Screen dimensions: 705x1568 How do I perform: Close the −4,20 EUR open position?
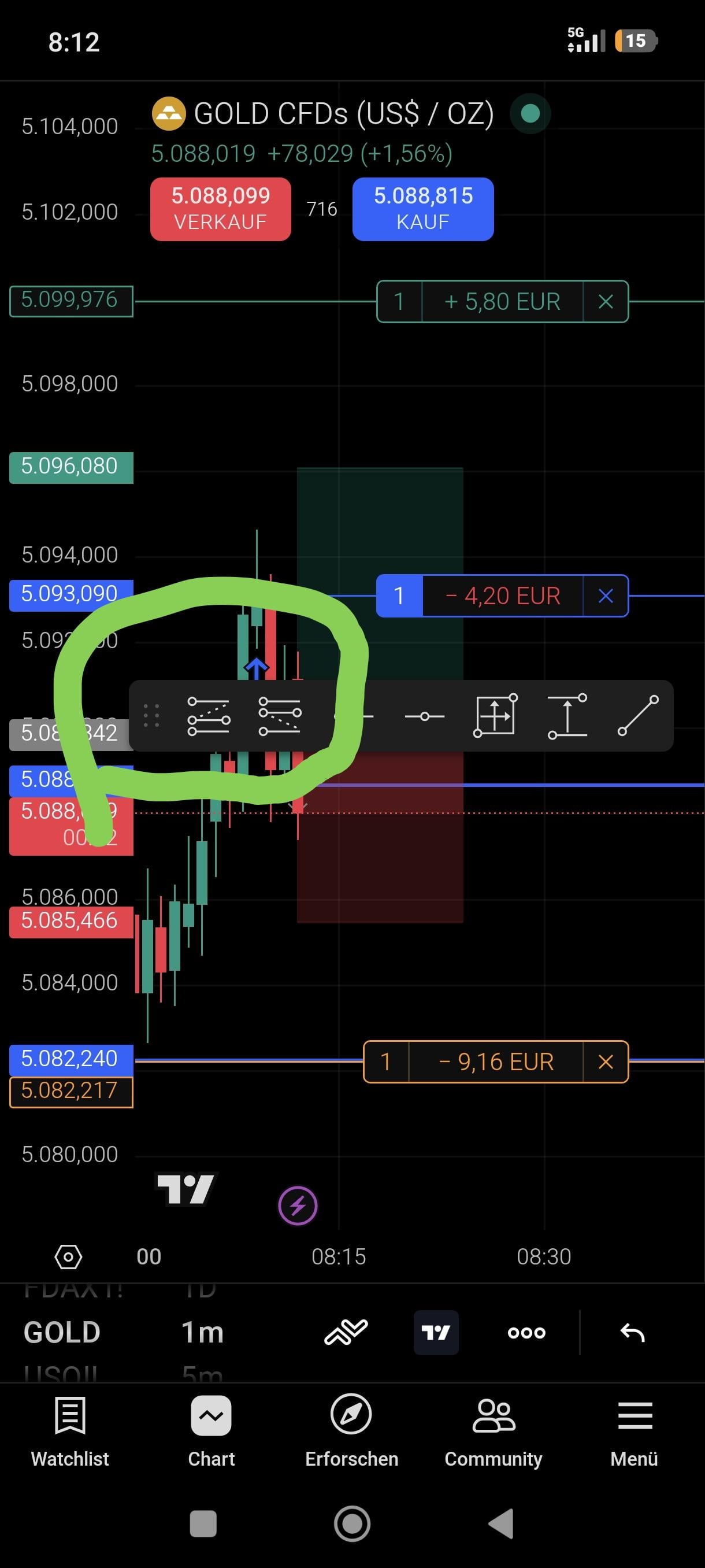point(605,596)
